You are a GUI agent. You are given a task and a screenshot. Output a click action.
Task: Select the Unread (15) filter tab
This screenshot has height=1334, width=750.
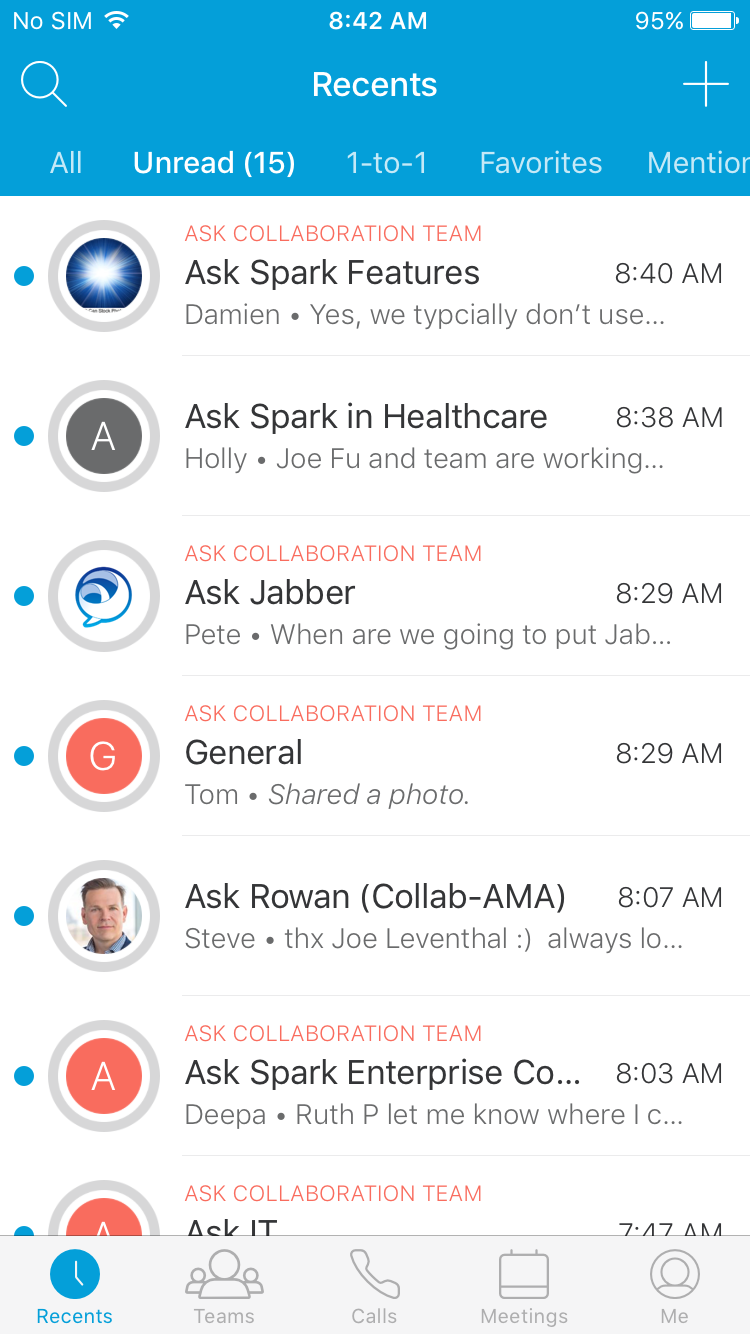tap(214, 163)
